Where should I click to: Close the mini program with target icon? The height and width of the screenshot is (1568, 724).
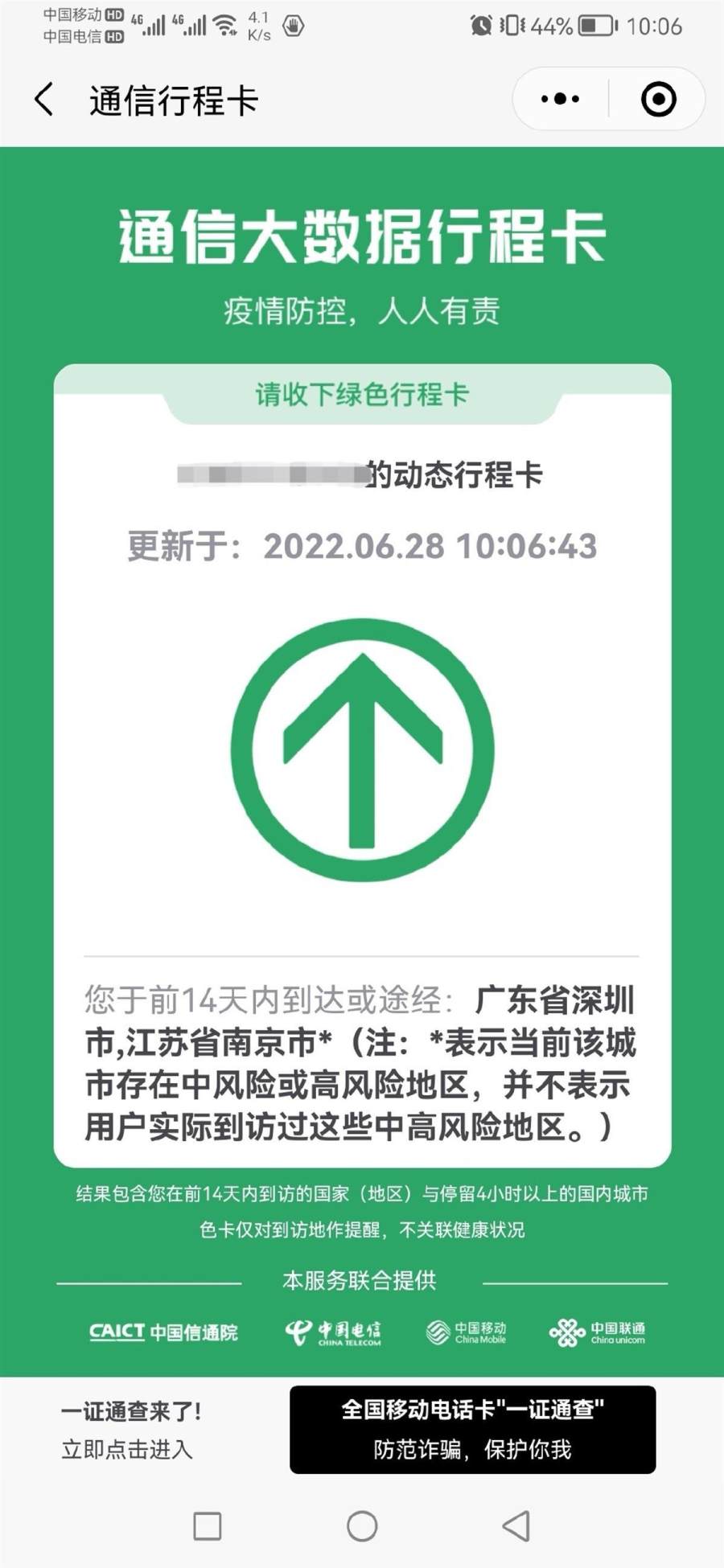[658, 100]
